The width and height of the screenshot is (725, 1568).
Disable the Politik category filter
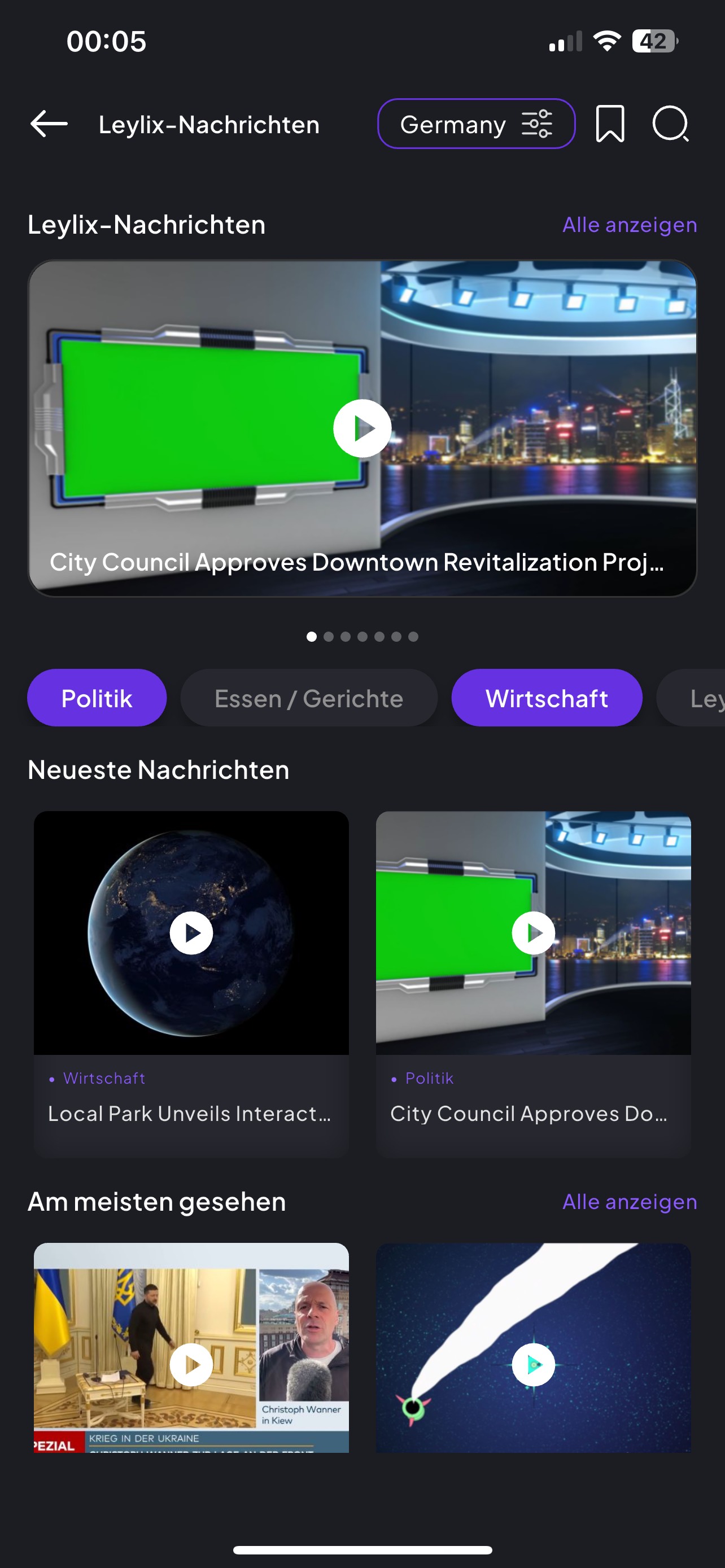point(96,698)
